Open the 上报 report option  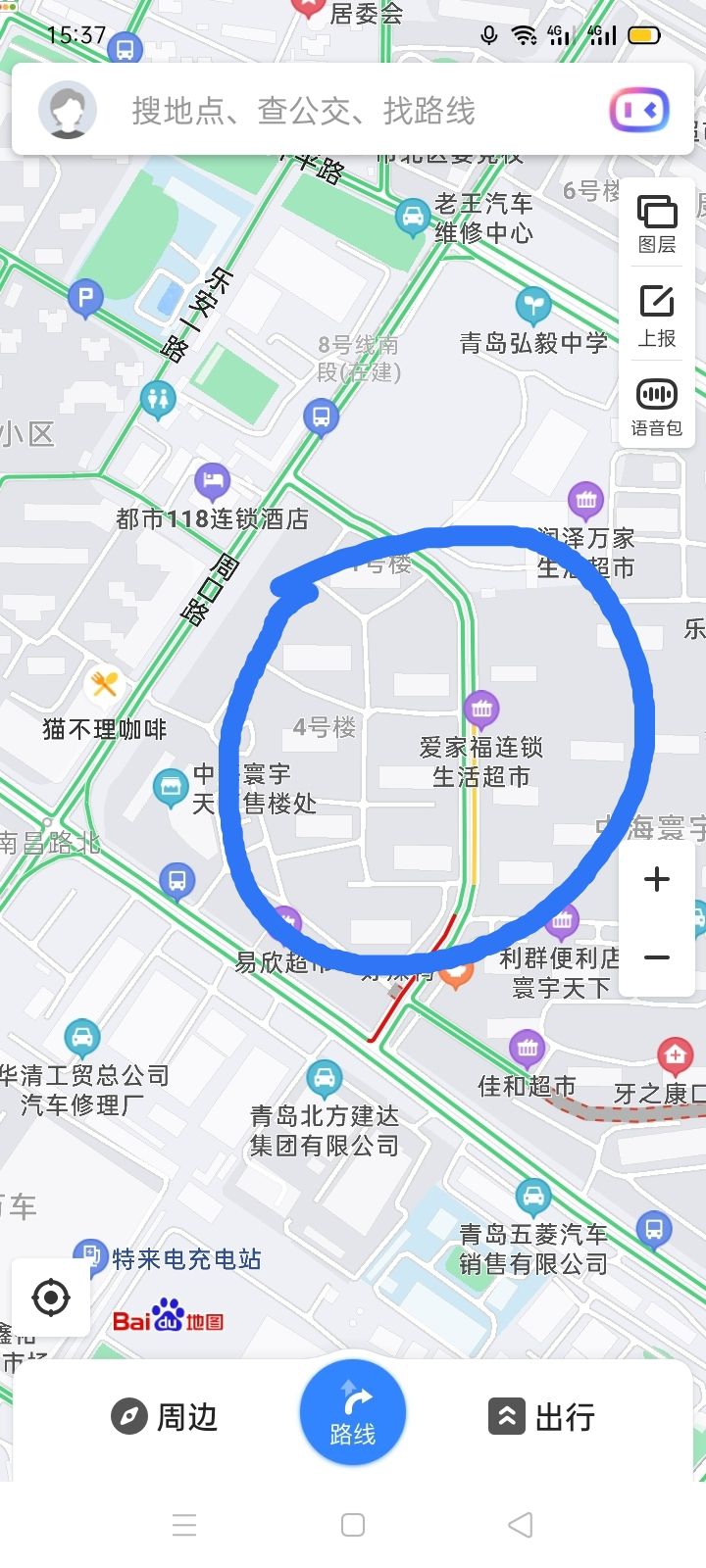(657, 316)
